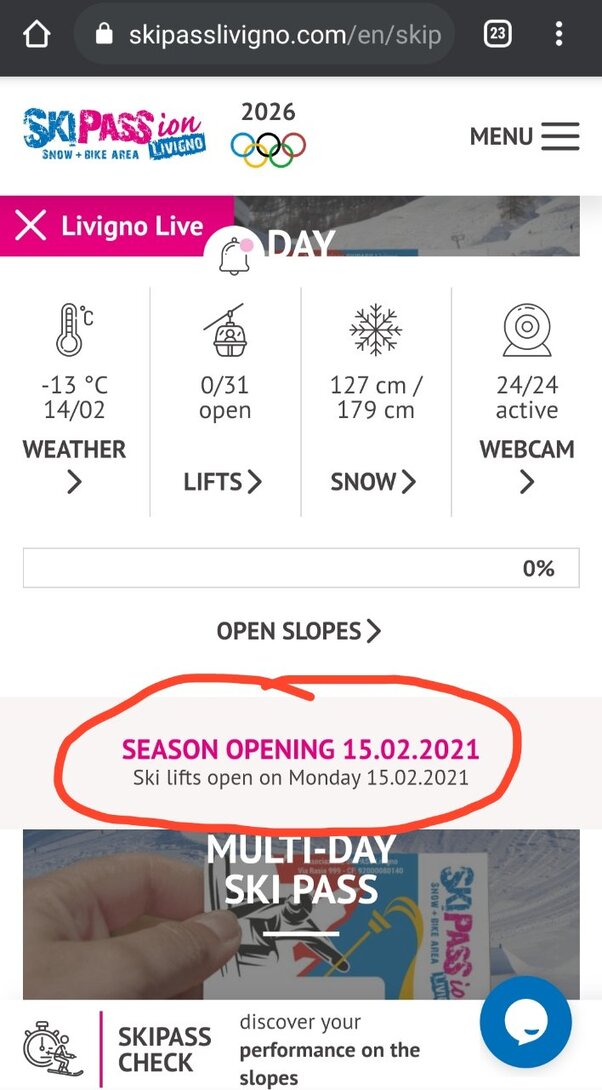Go to the browser home page
602x1090 pixels.
[x=36, y=35]
